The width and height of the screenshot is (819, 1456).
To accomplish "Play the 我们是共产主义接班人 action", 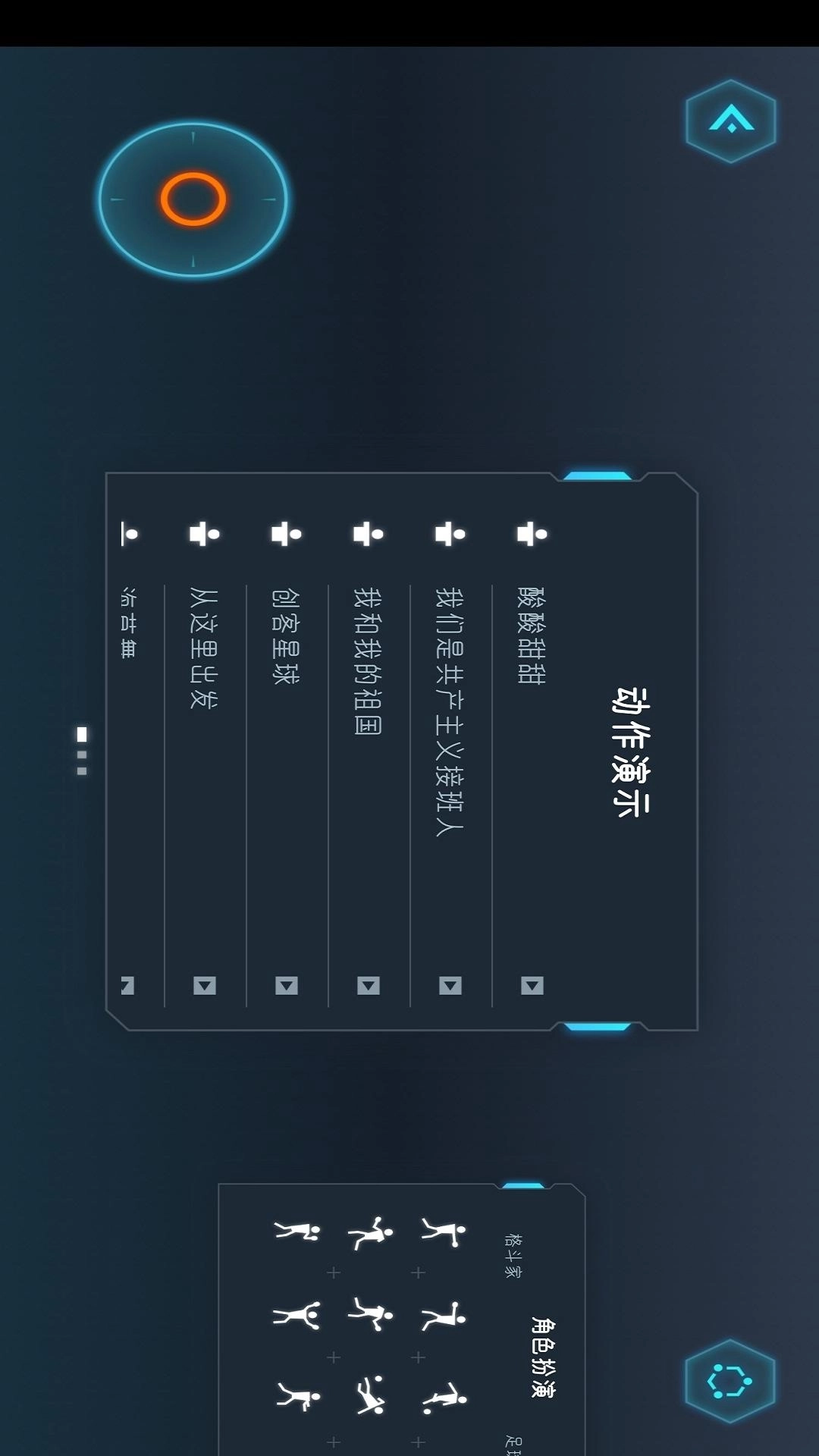I will [450, 711].
